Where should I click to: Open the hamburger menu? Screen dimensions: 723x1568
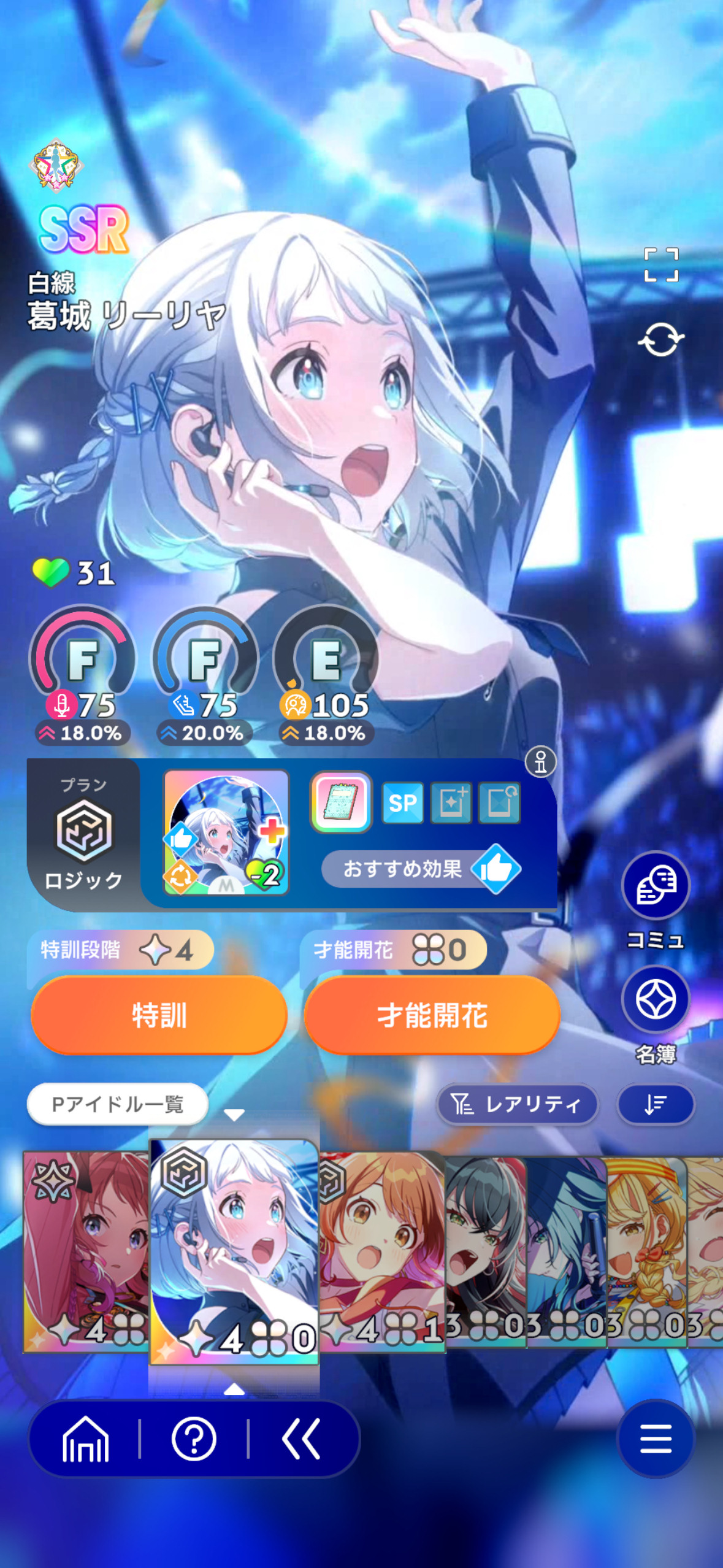click(656, 1439)
